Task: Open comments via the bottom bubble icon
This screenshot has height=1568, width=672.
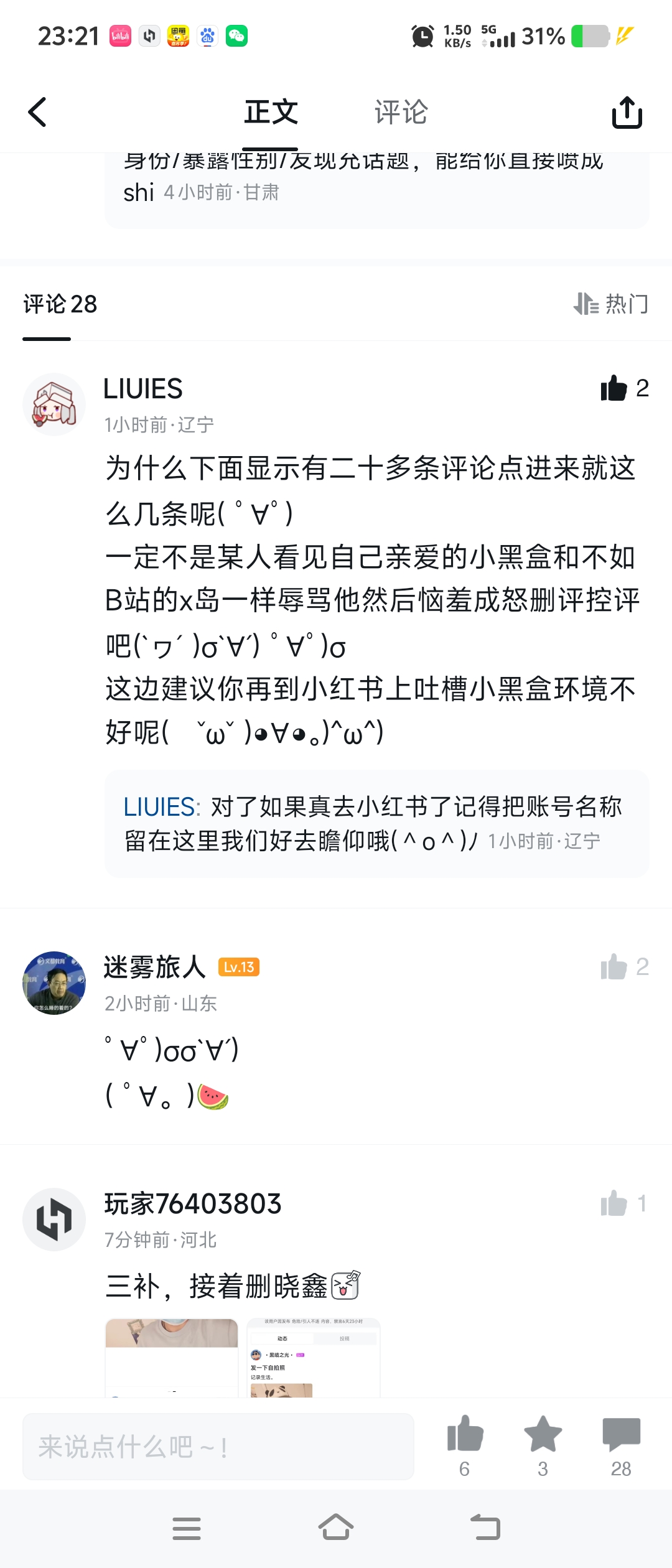Action: tap(621, 1434)
